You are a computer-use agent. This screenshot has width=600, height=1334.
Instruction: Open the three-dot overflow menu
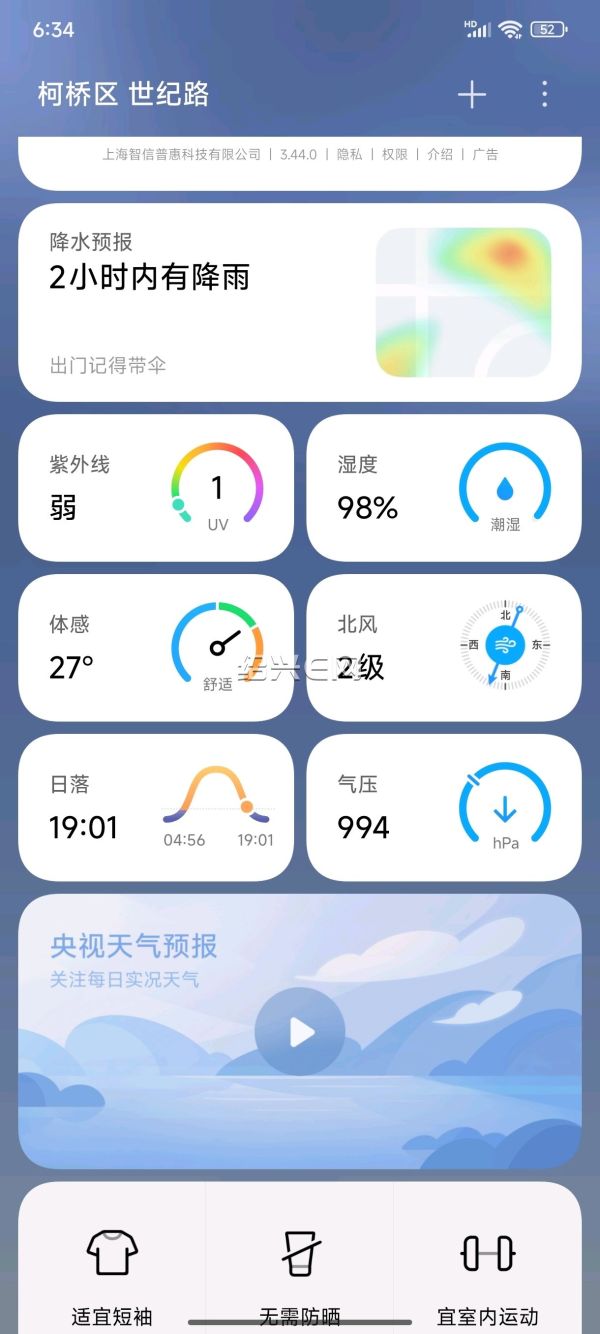544,95
